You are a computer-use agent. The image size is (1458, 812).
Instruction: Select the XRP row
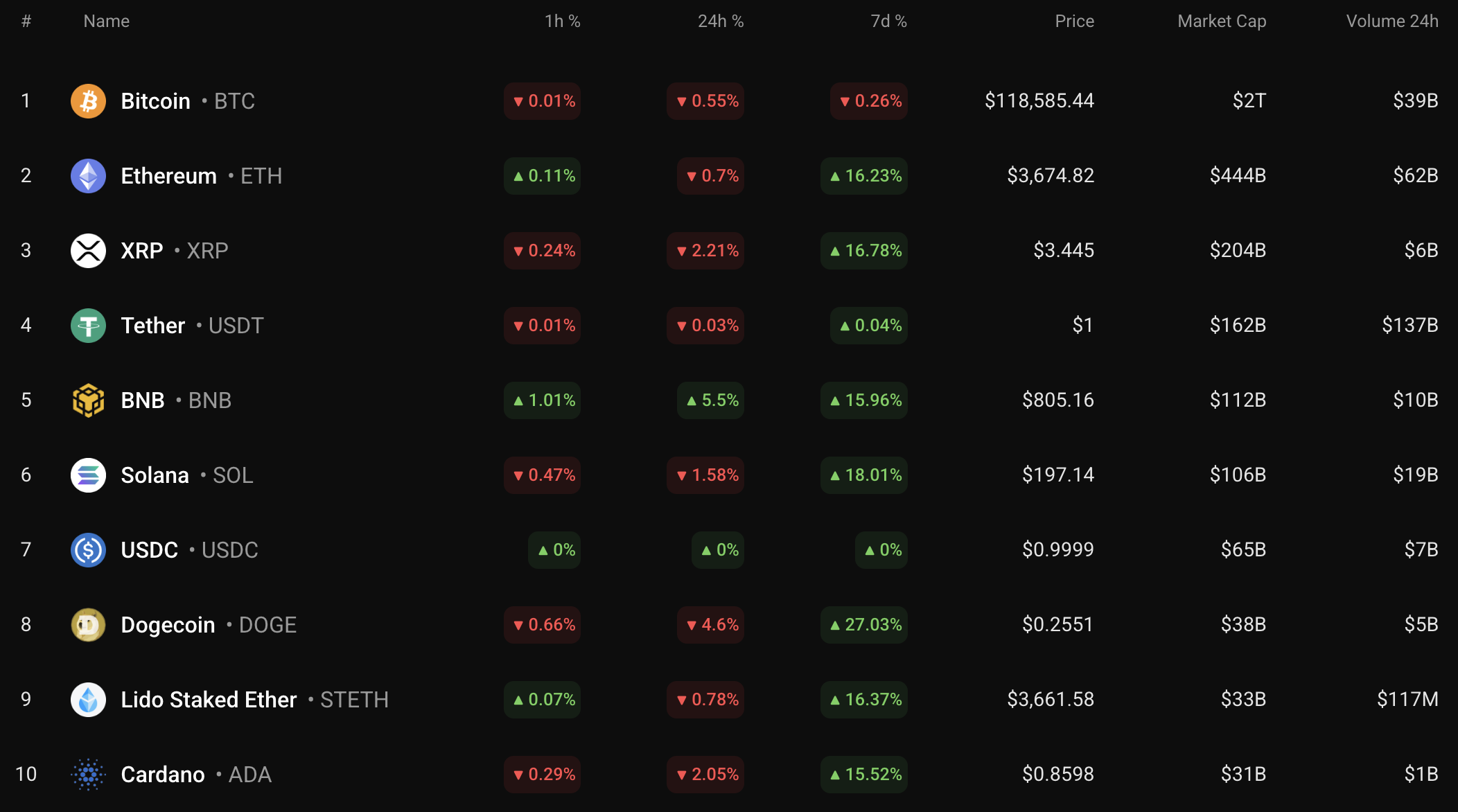[x=142, y=251]
